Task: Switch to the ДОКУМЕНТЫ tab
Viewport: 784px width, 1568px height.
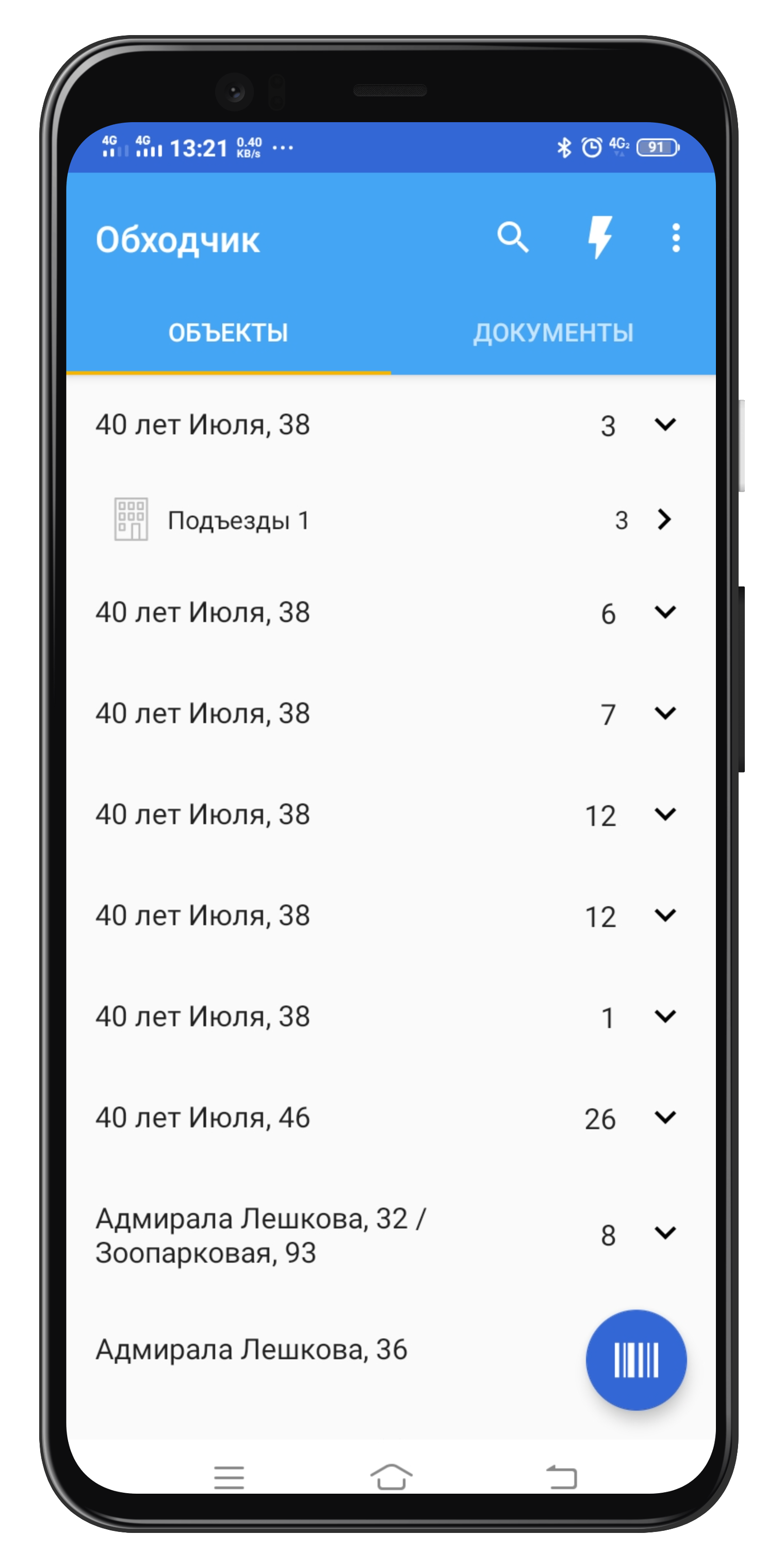Action: 553,333
